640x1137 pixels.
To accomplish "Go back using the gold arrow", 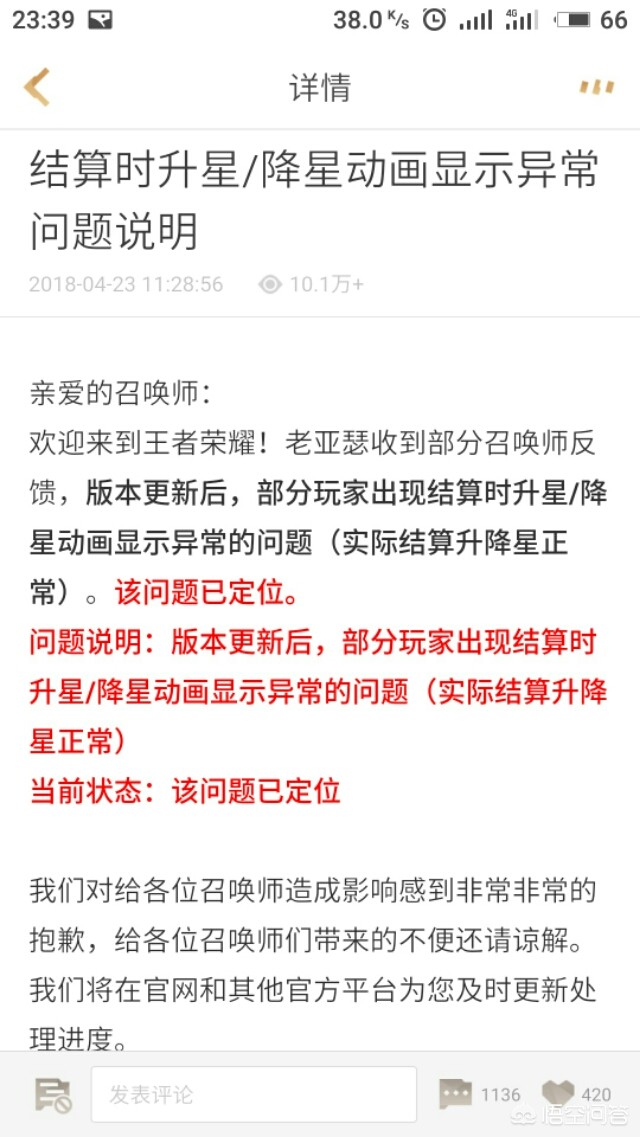I will click(x=37, y=87).
